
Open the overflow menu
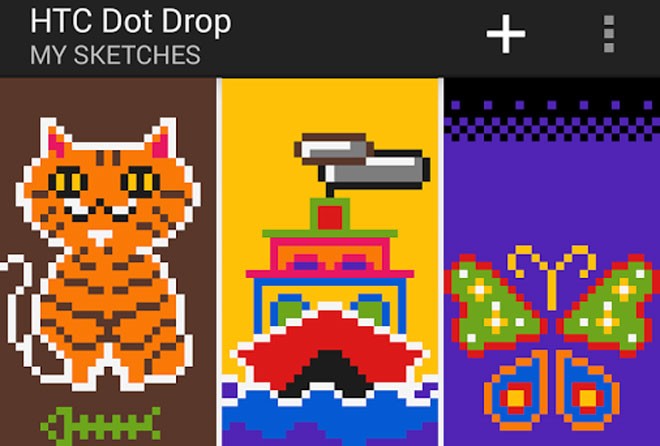coord(608,35)
